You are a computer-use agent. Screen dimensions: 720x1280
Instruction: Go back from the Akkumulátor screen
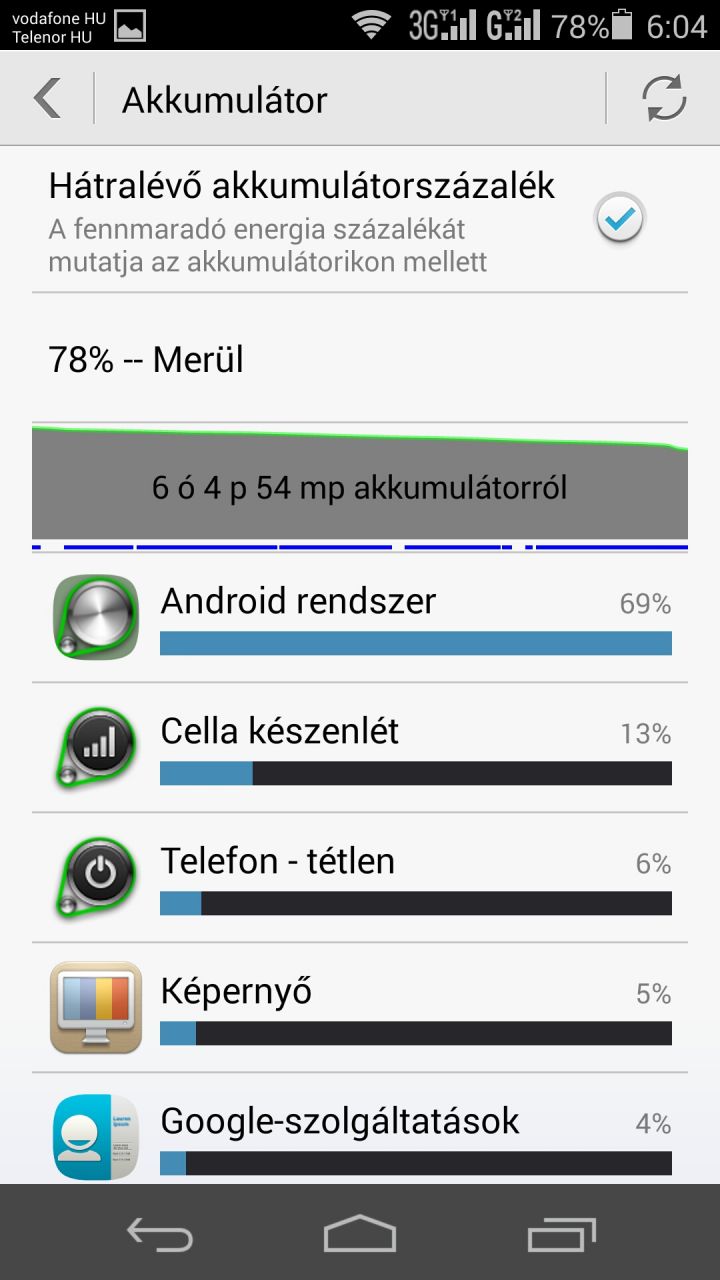pyautogui.click(x=47, y=99)
